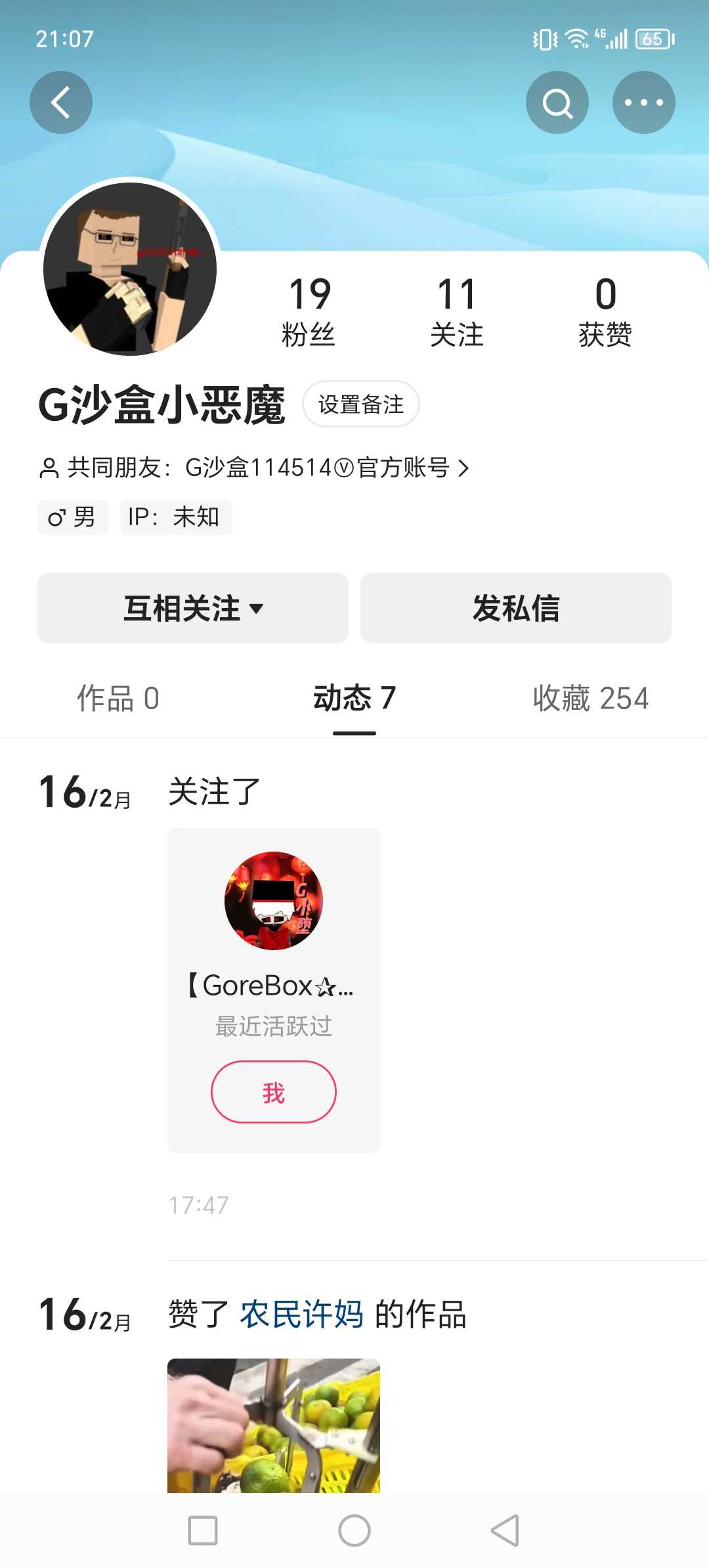This screenshot has height=1568, width=709.
Task: Expand the 互相关注 dropdown button
Action: tap(193, 608)
